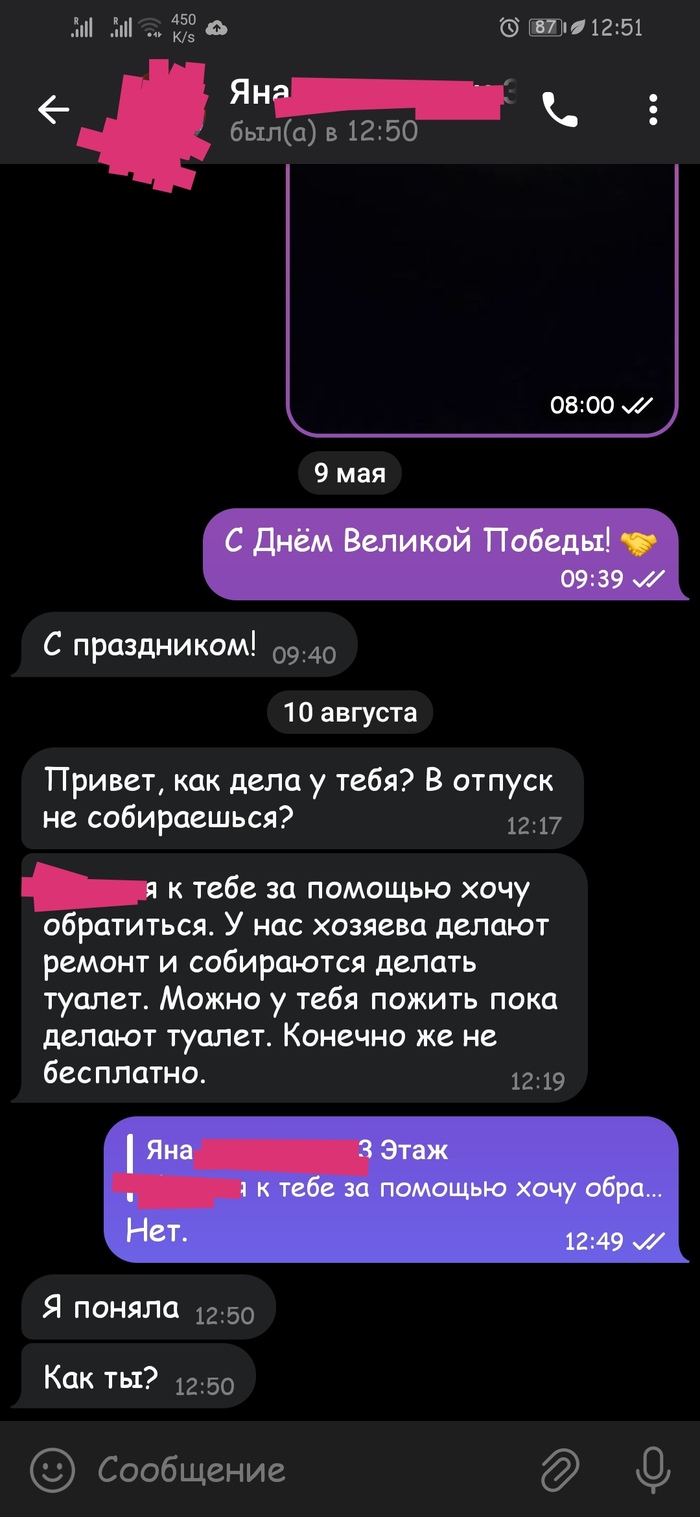Record a voice message with the microphone

653,1469
